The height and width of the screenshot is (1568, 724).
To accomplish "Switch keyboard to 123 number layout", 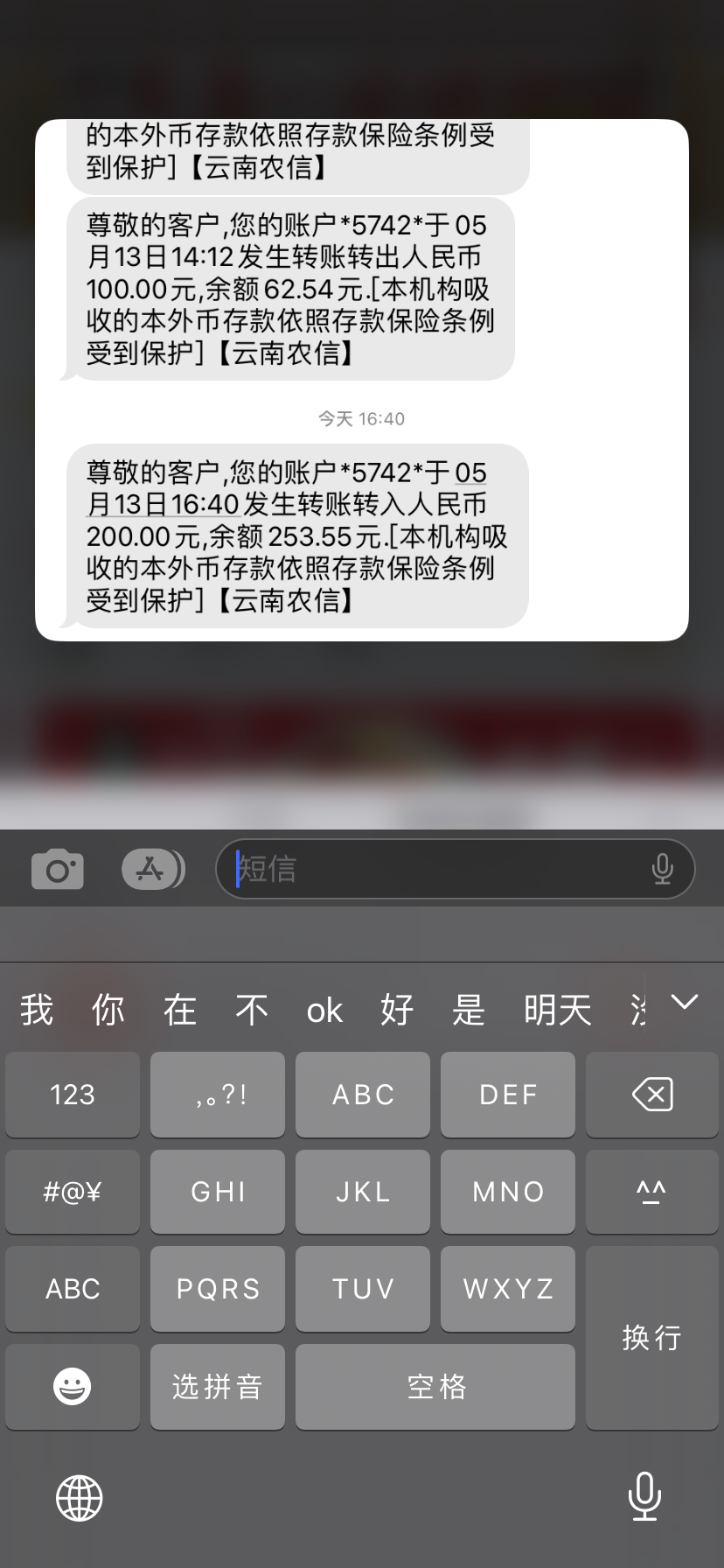I will 73,1095.
